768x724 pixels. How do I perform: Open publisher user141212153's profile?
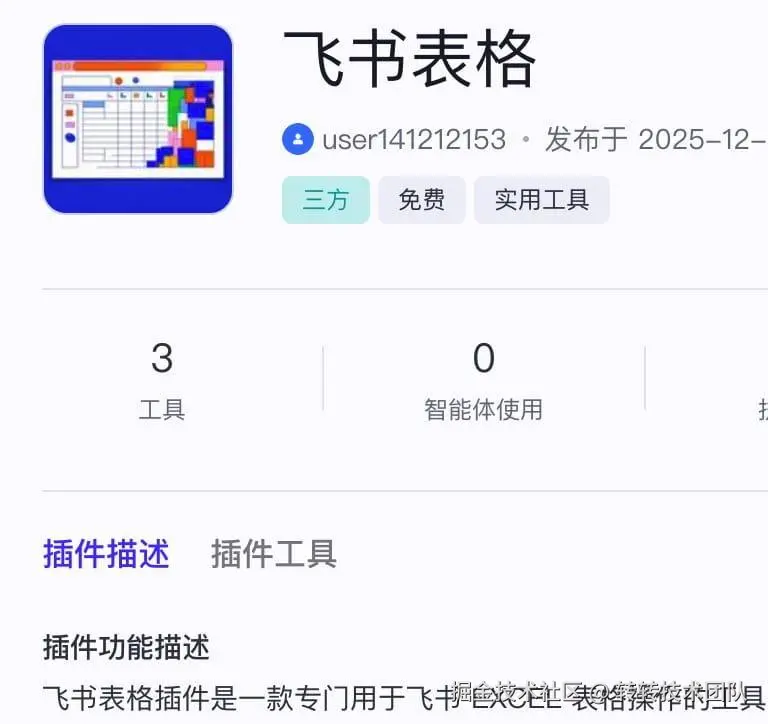412,139
